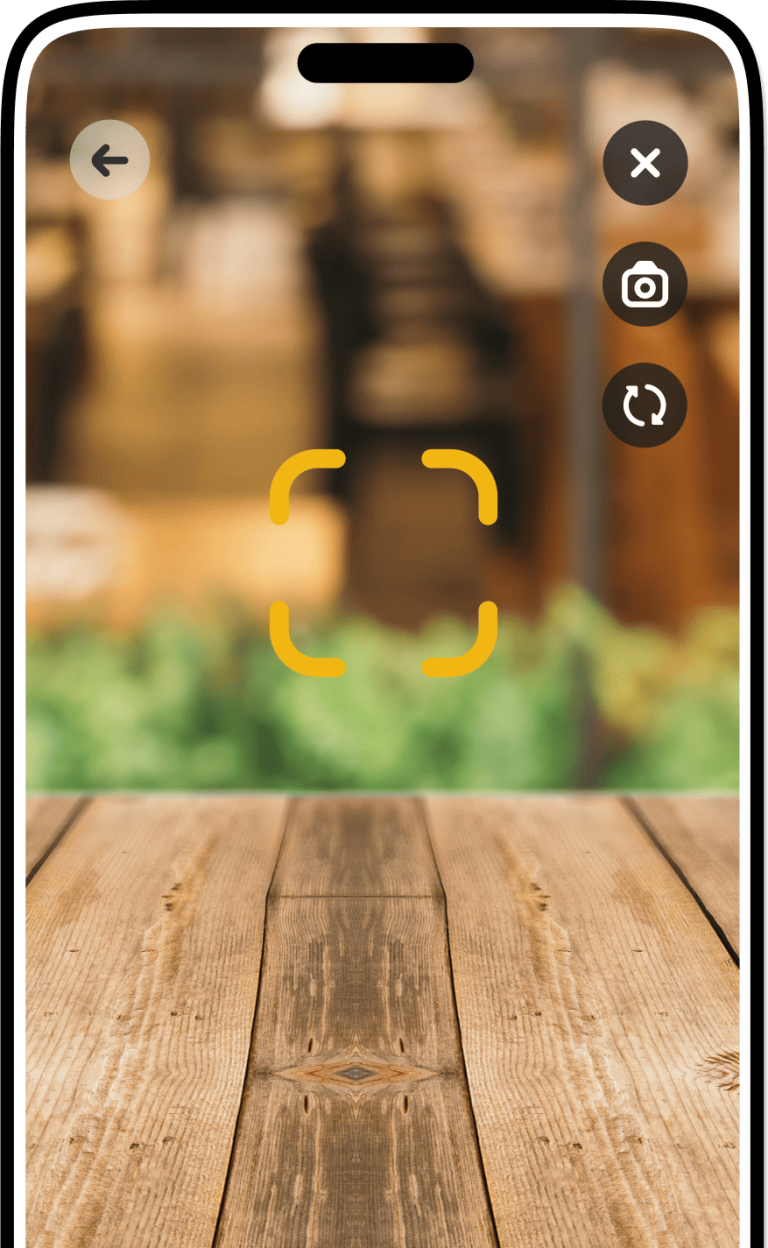Flip the camera with the rotate icon
The image size is (768, 1248).
645,405
